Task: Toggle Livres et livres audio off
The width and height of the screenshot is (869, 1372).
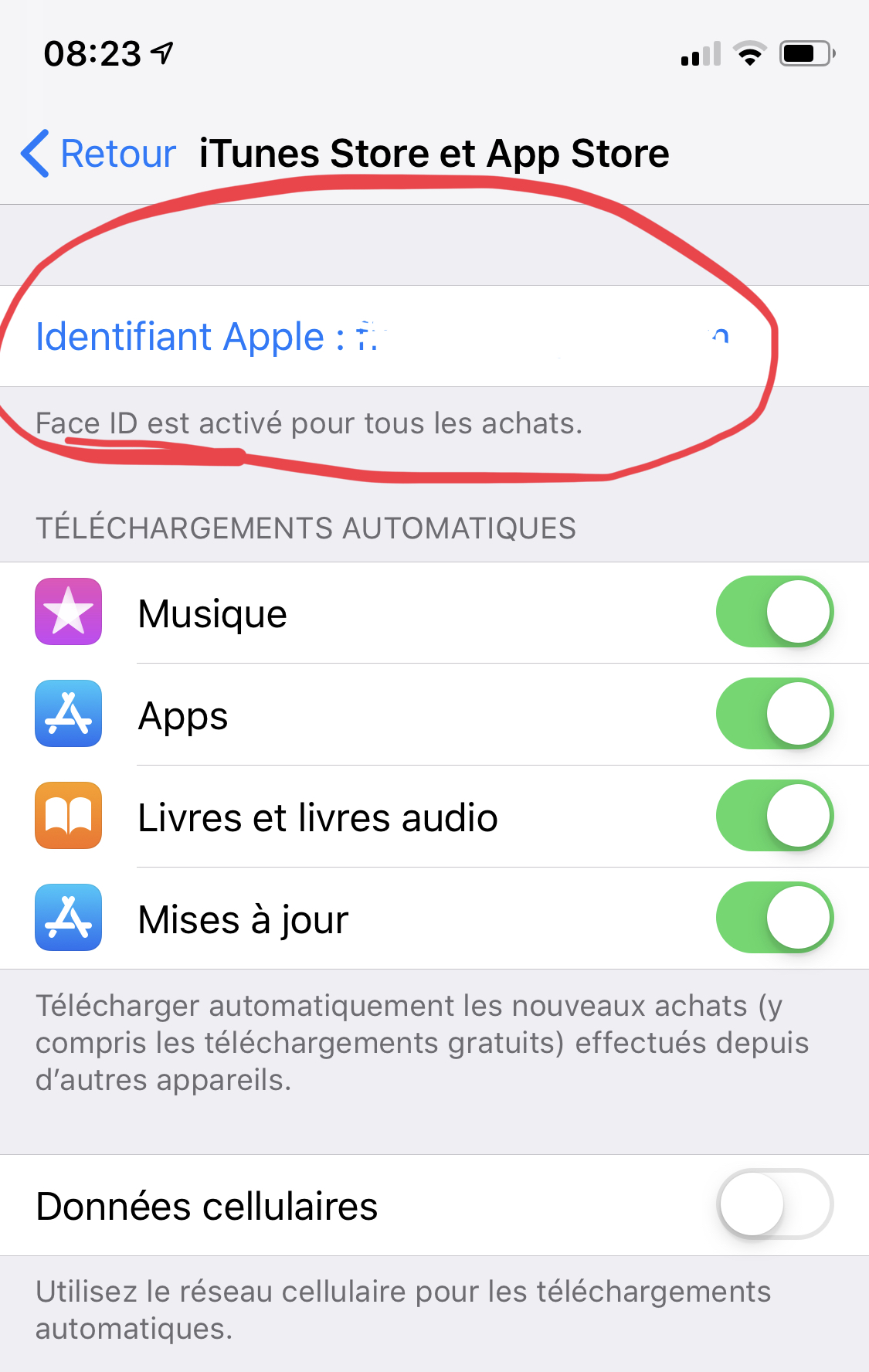Action: (774, 816)
